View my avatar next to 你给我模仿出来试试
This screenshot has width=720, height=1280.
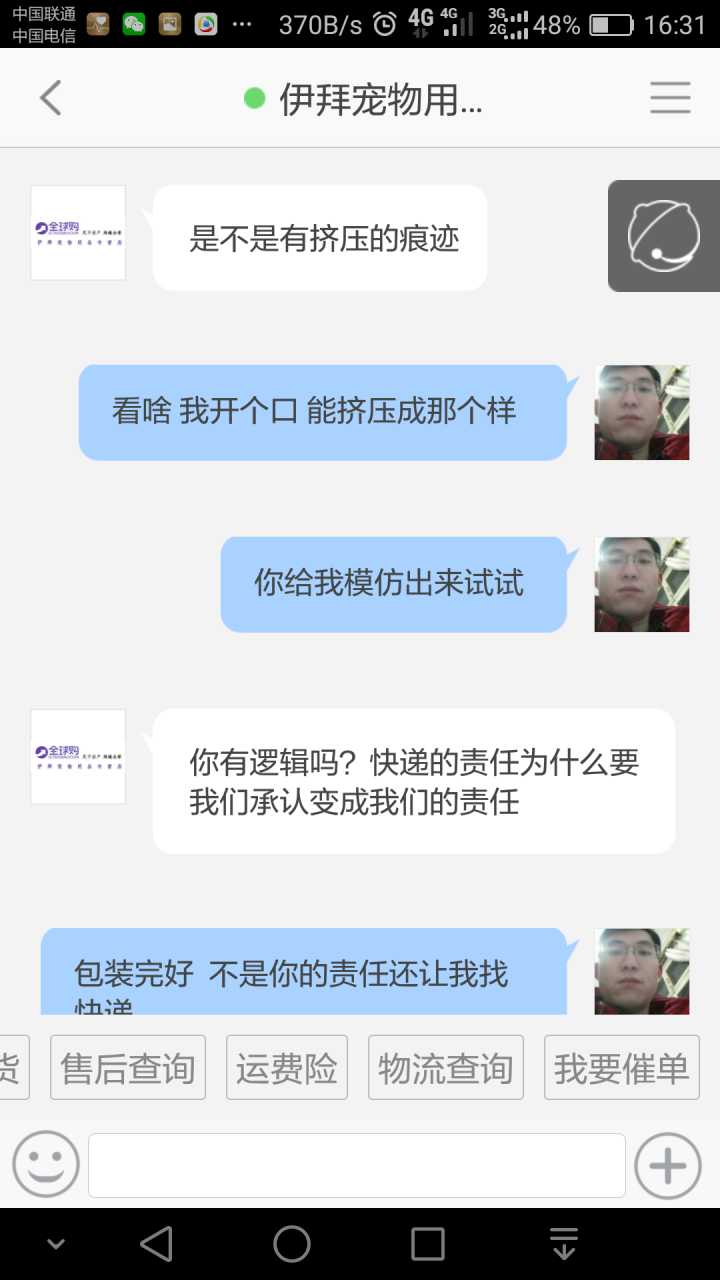tap(642, 584)
